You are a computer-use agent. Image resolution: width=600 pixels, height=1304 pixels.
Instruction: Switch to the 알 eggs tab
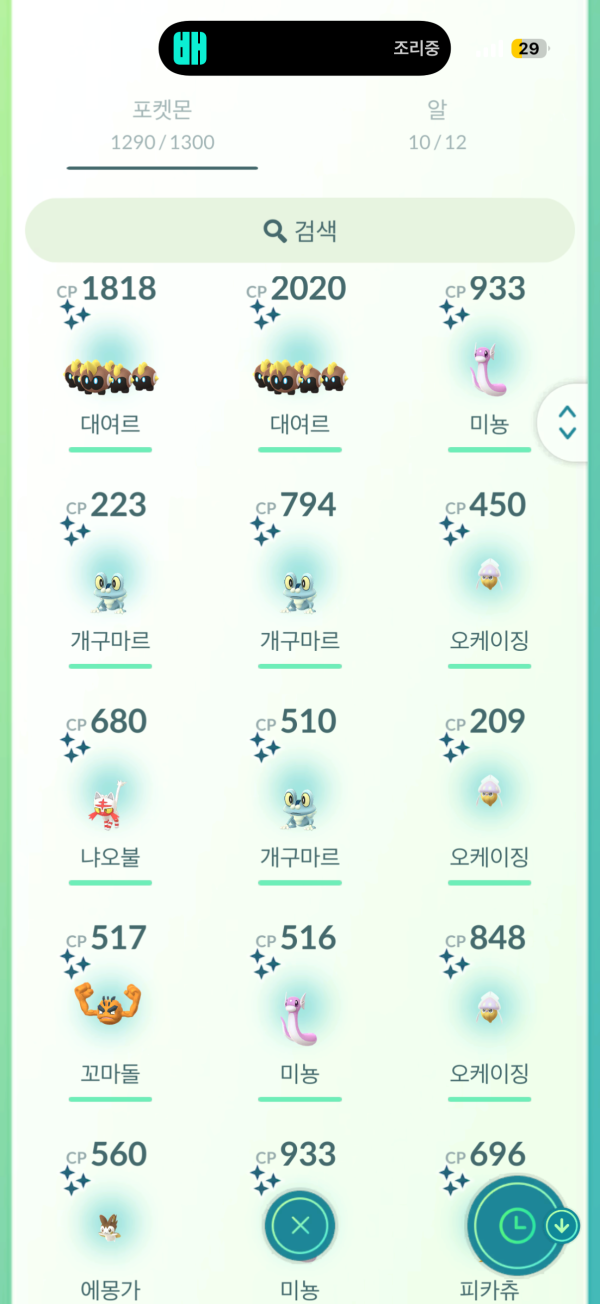(x=437, y=124)
